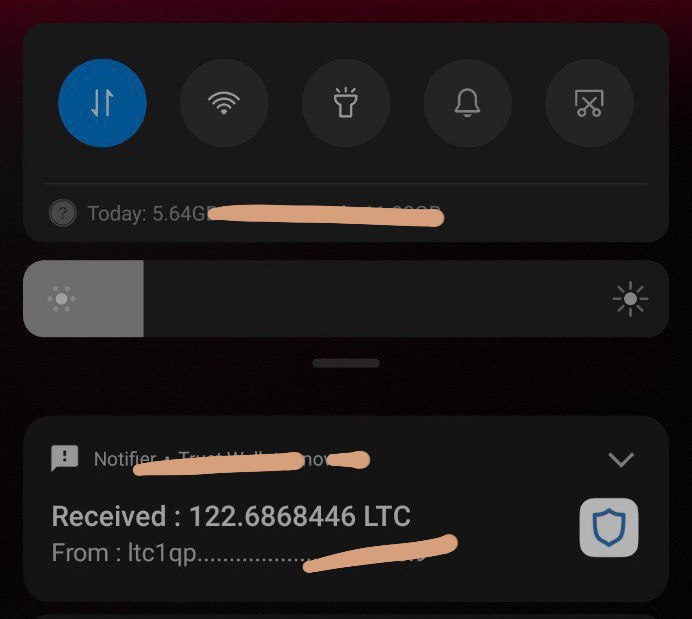This screenshot has width=692, height=619.
Task: Open the Received 122.6868446 LTC notification
Action: 231,517
